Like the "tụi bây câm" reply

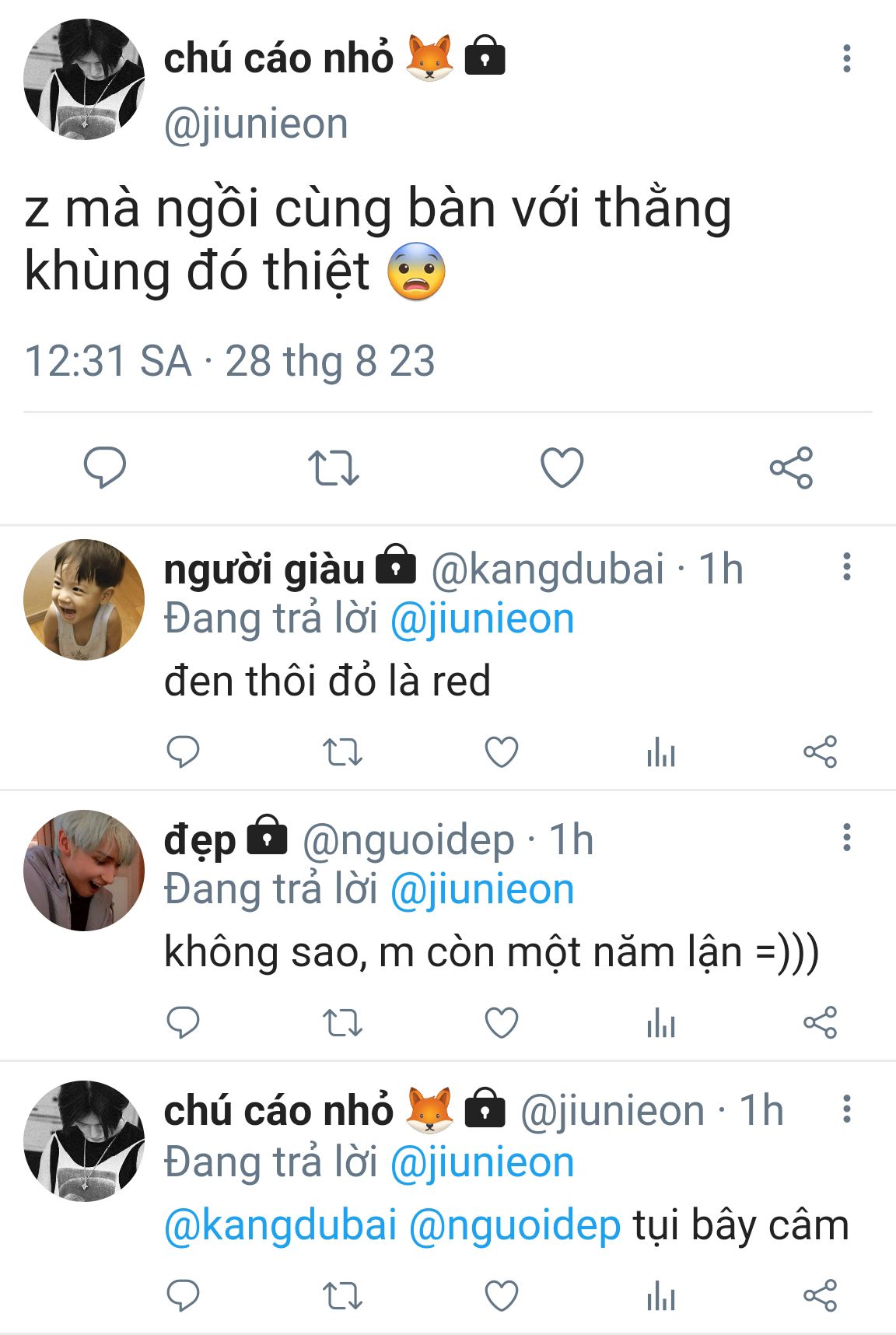[x=502, y=1295]
